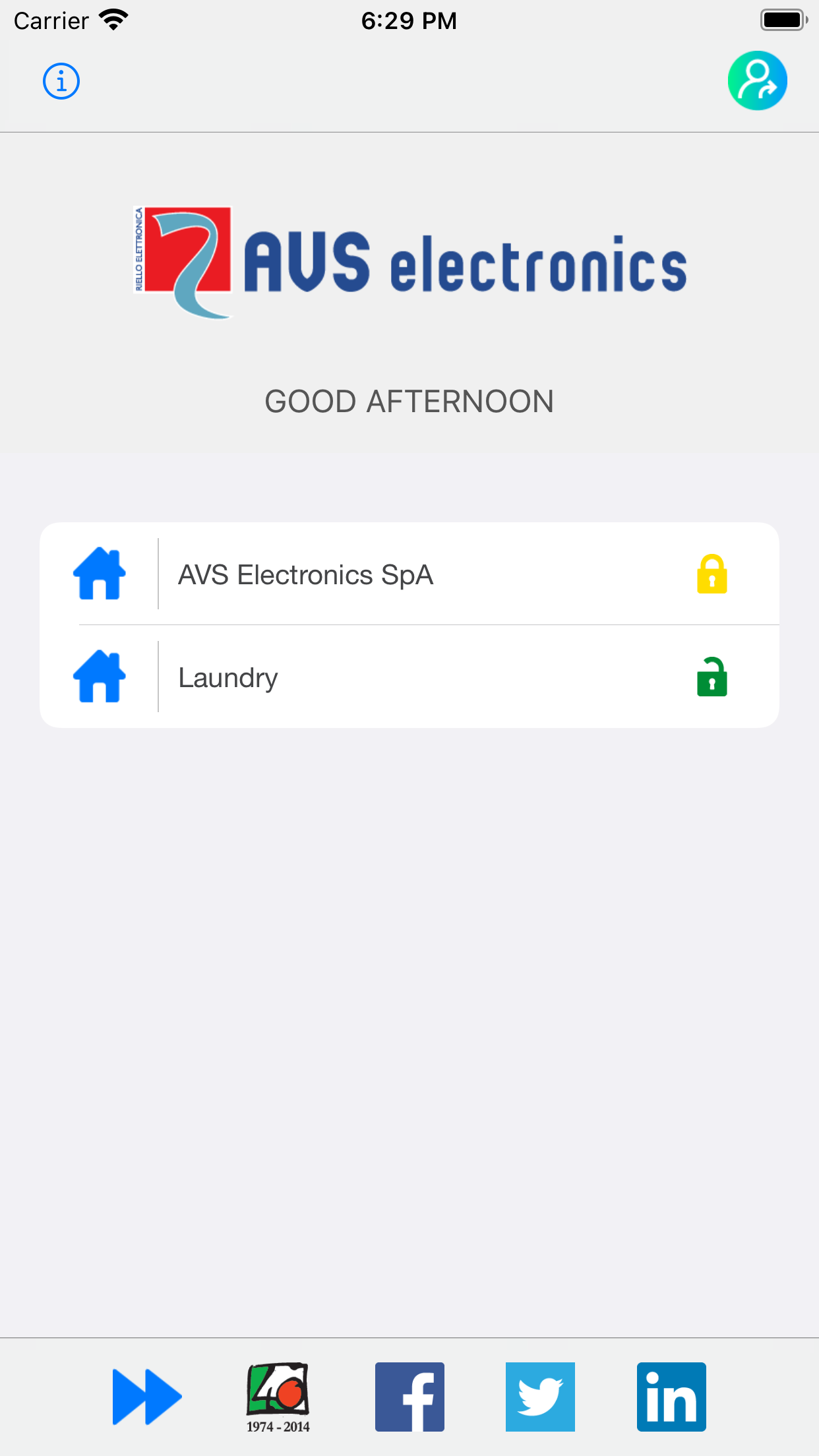Open the Facebook page

tap(409, 1397)
